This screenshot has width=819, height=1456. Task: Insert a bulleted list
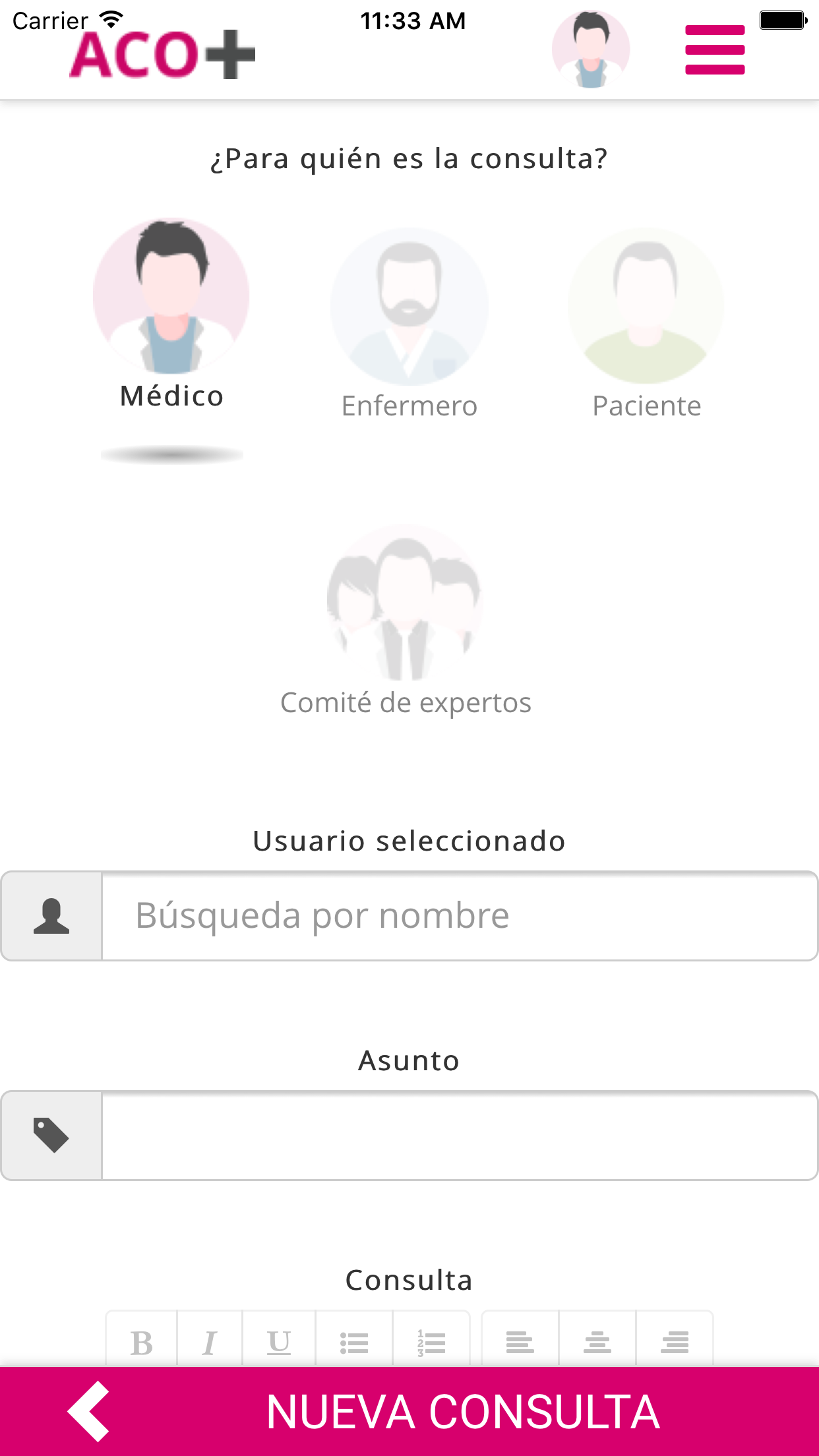coord(354,1342)
